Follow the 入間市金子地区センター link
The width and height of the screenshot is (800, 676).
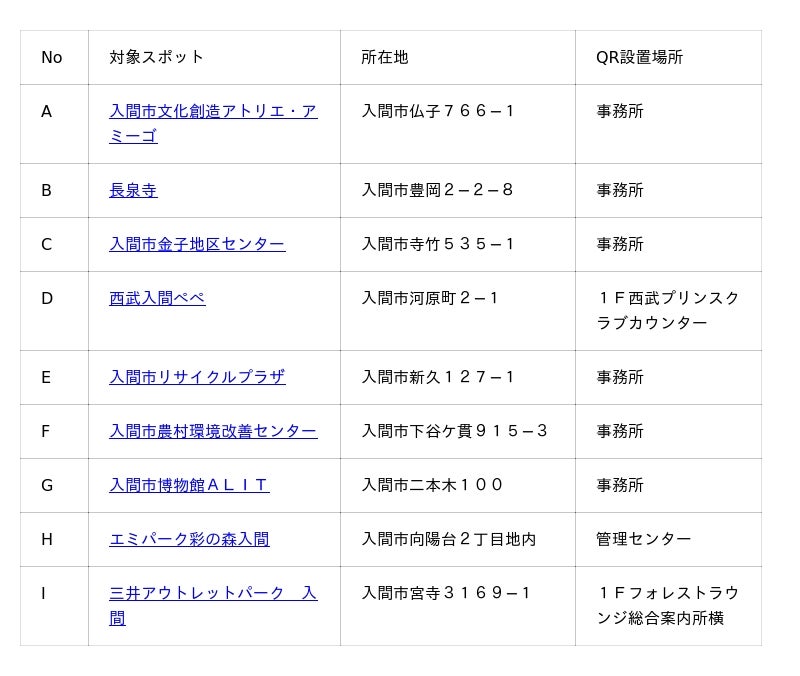197,244
